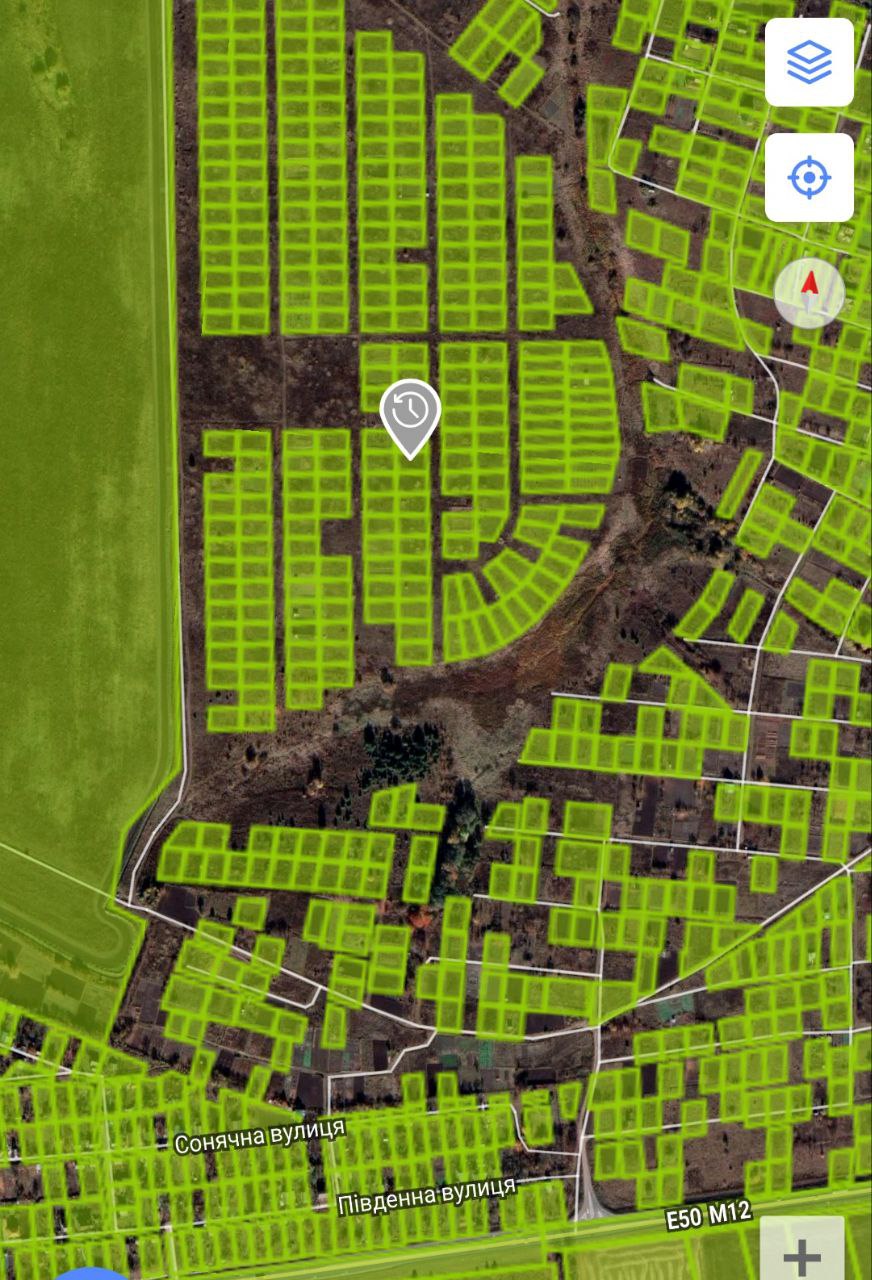This screenshot has width=872, height=1280.
Task: Zoom in with the plus button
Action: (x=802, y=1255)
